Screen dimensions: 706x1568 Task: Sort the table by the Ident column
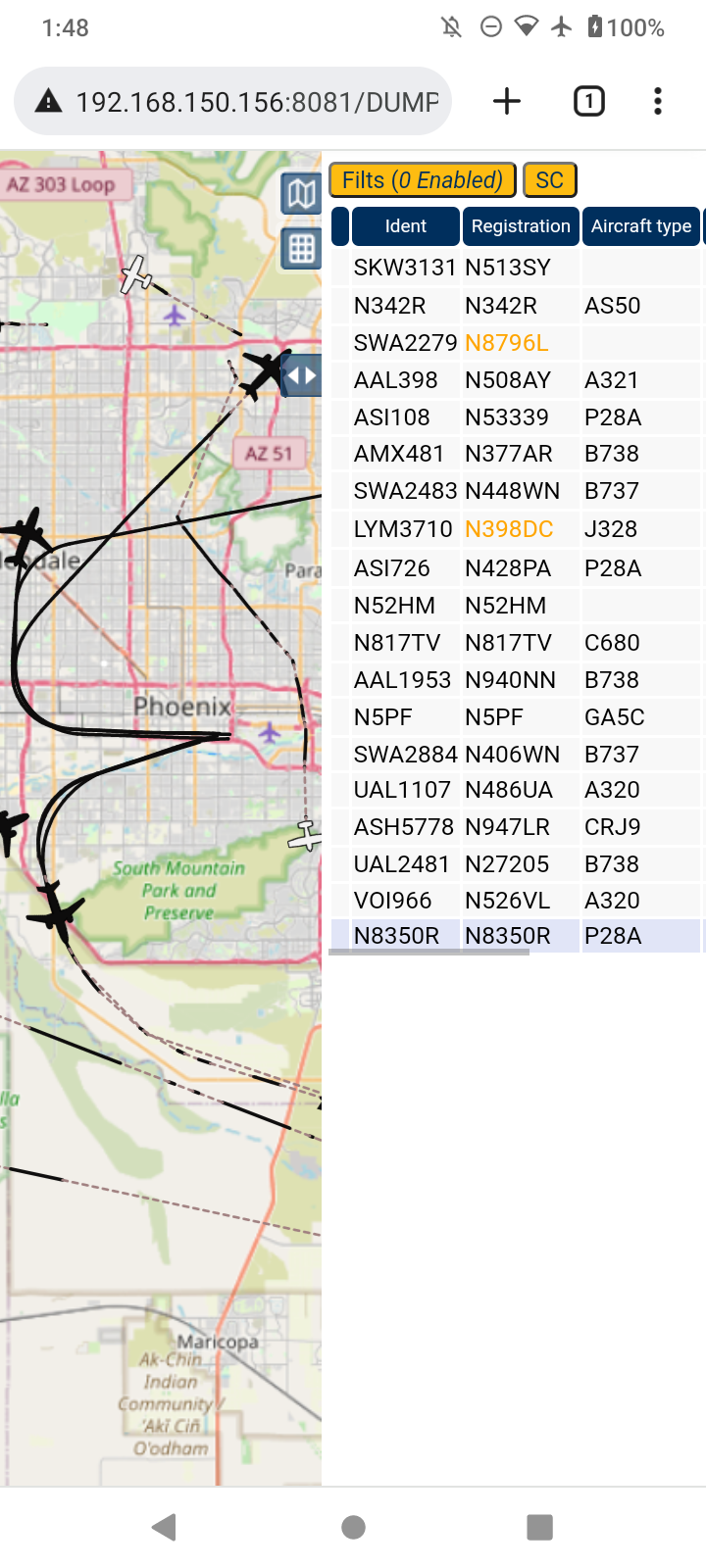[405, 226]
